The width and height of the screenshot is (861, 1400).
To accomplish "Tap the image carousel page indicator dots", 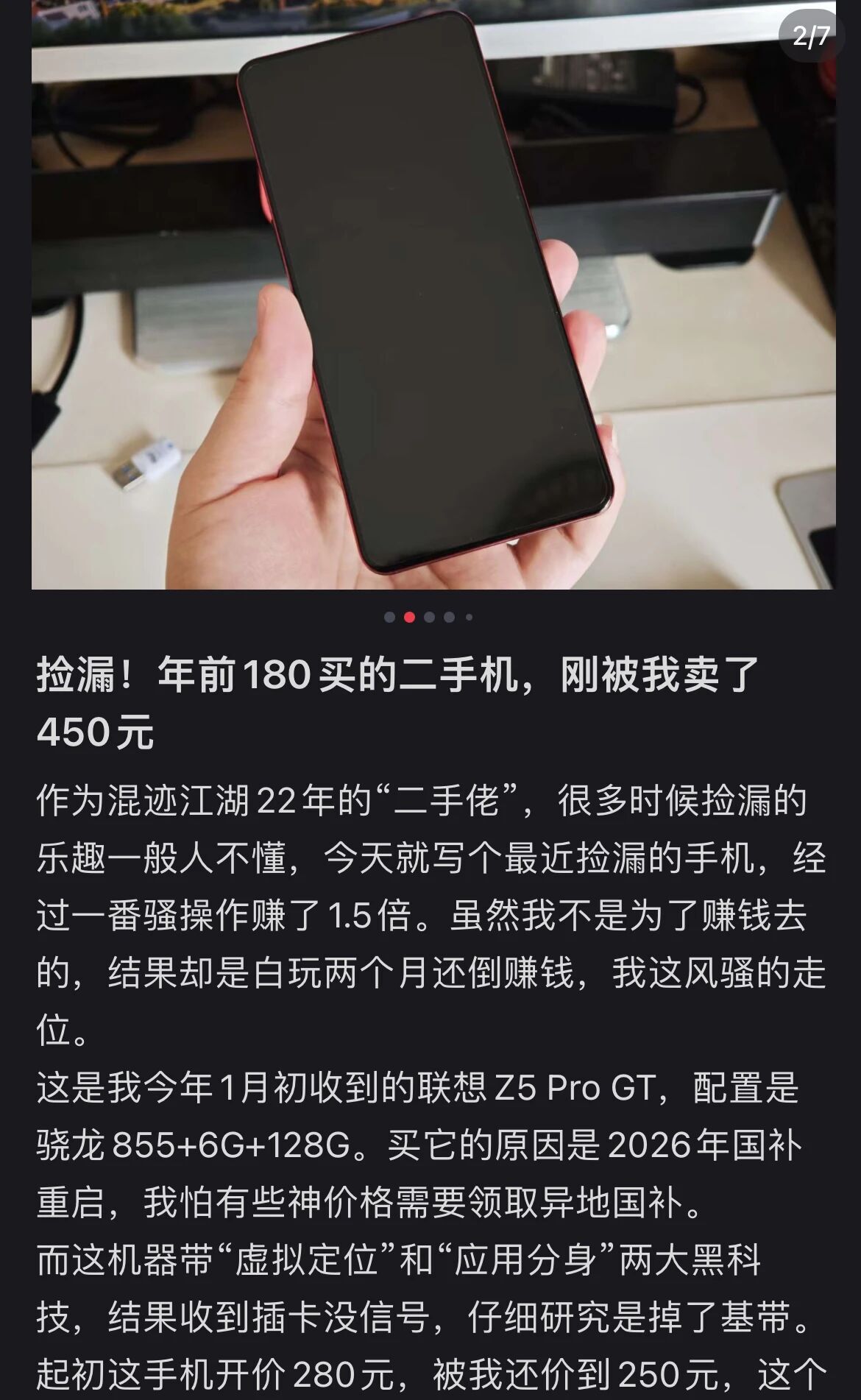I will (428, 617).
